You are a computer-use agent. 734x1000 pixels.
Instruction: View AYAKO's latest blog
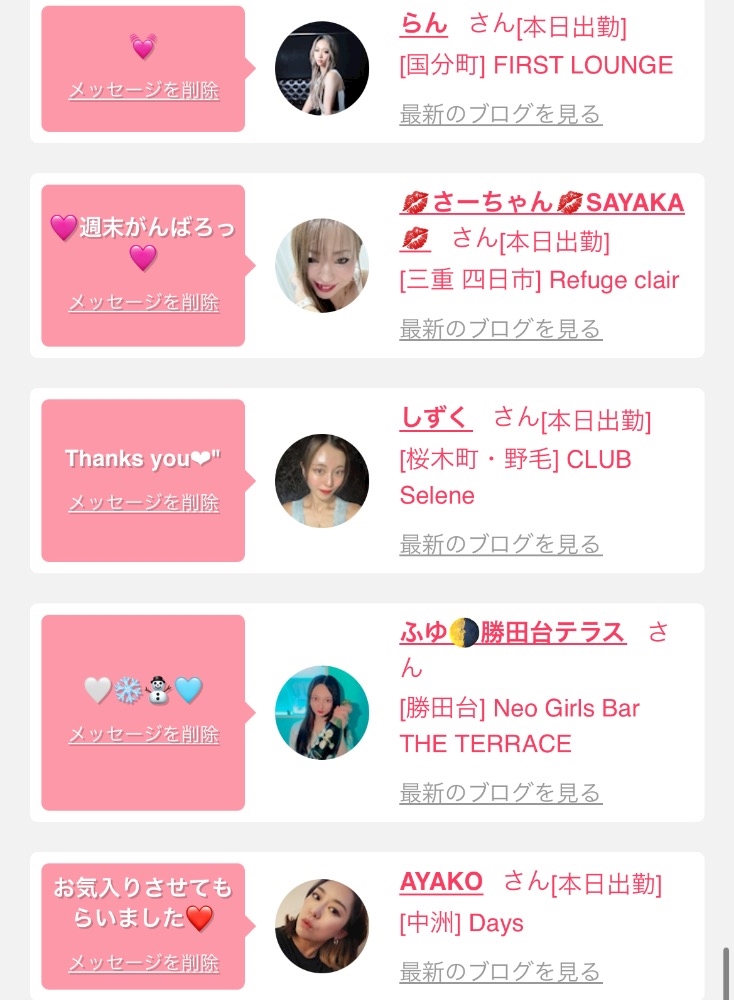click(x=501, y=972)
